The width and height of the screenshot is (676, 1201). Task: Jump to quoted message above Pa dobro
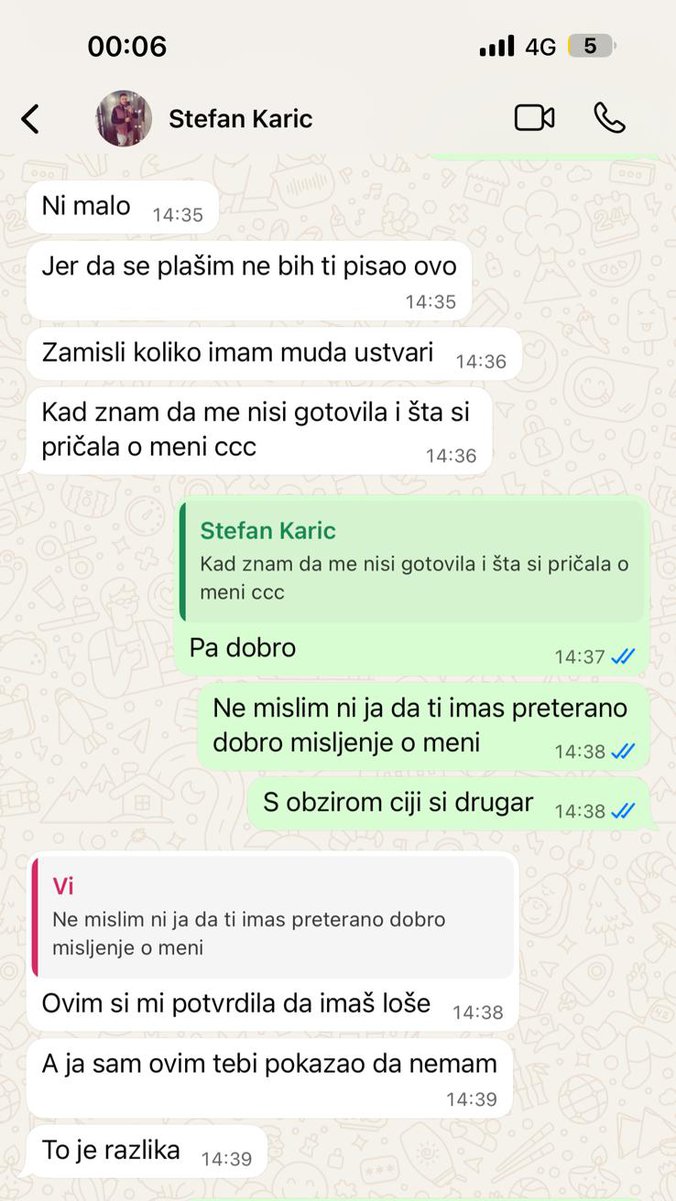412,562
